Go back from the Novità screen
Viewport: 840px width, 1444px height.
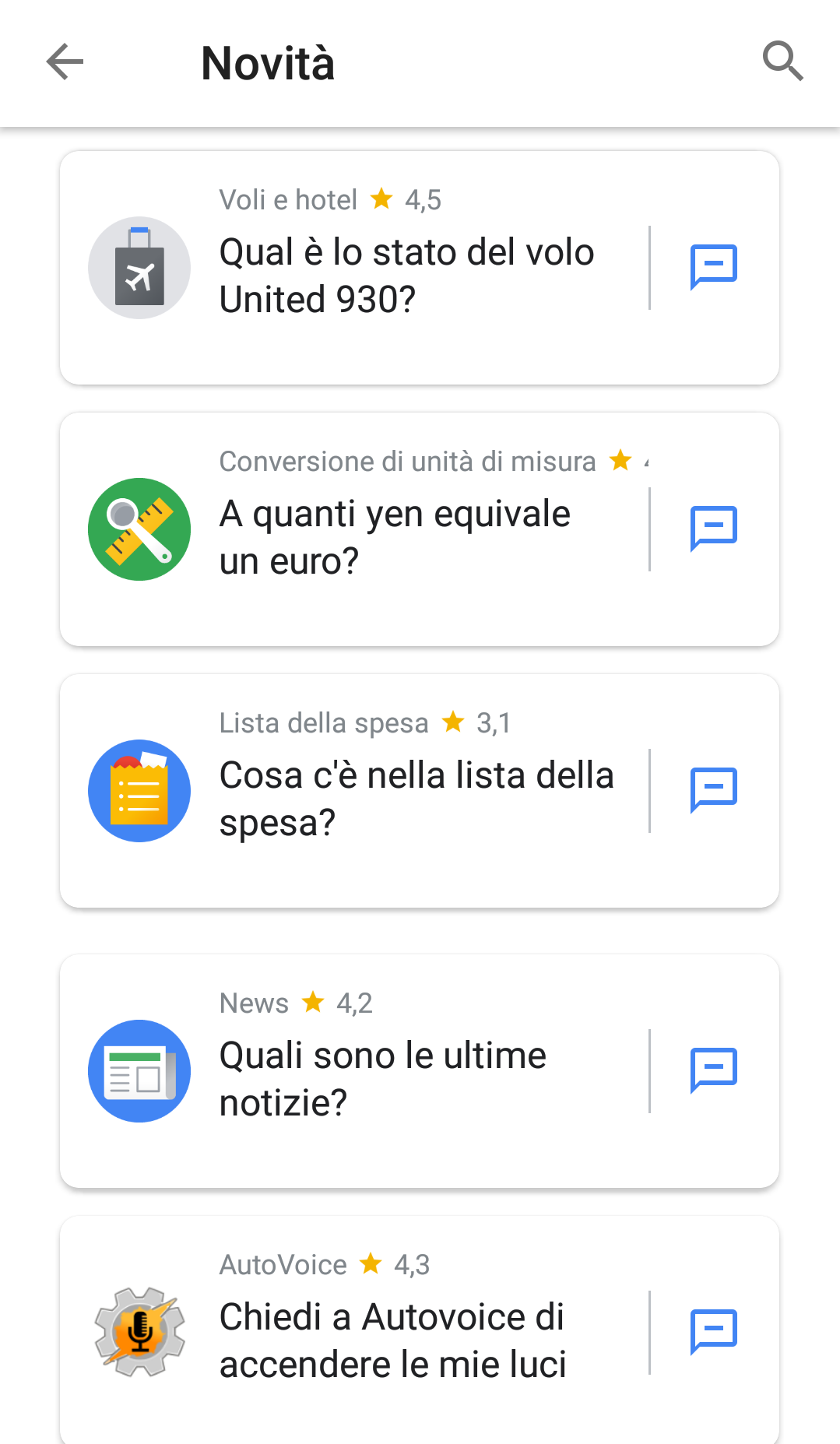pyautogui.click(x=65, y=62)
